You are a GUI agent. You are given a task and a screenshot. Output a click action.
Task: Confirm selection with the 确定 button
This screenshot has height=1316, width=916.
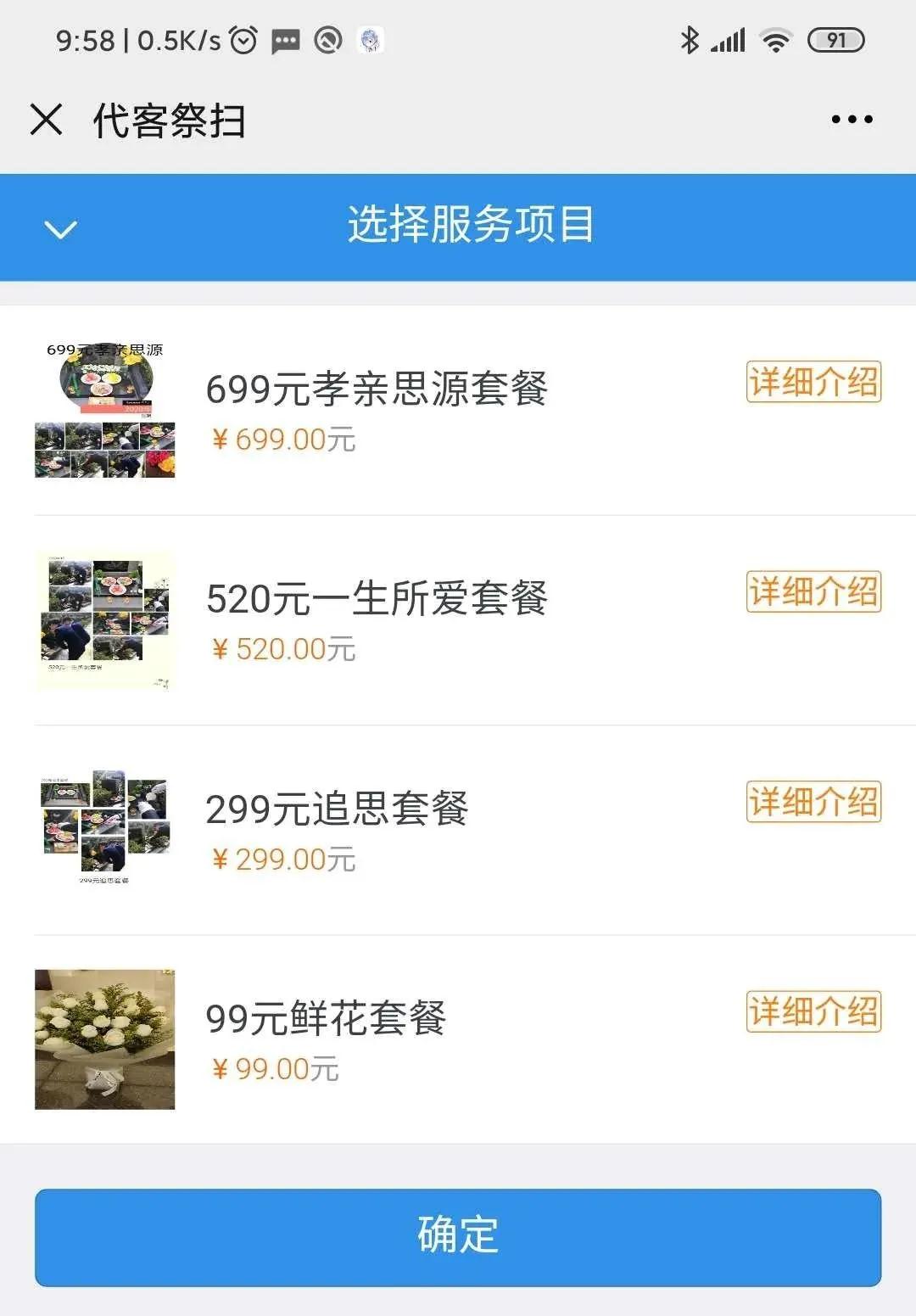[x=458, y=1236]
